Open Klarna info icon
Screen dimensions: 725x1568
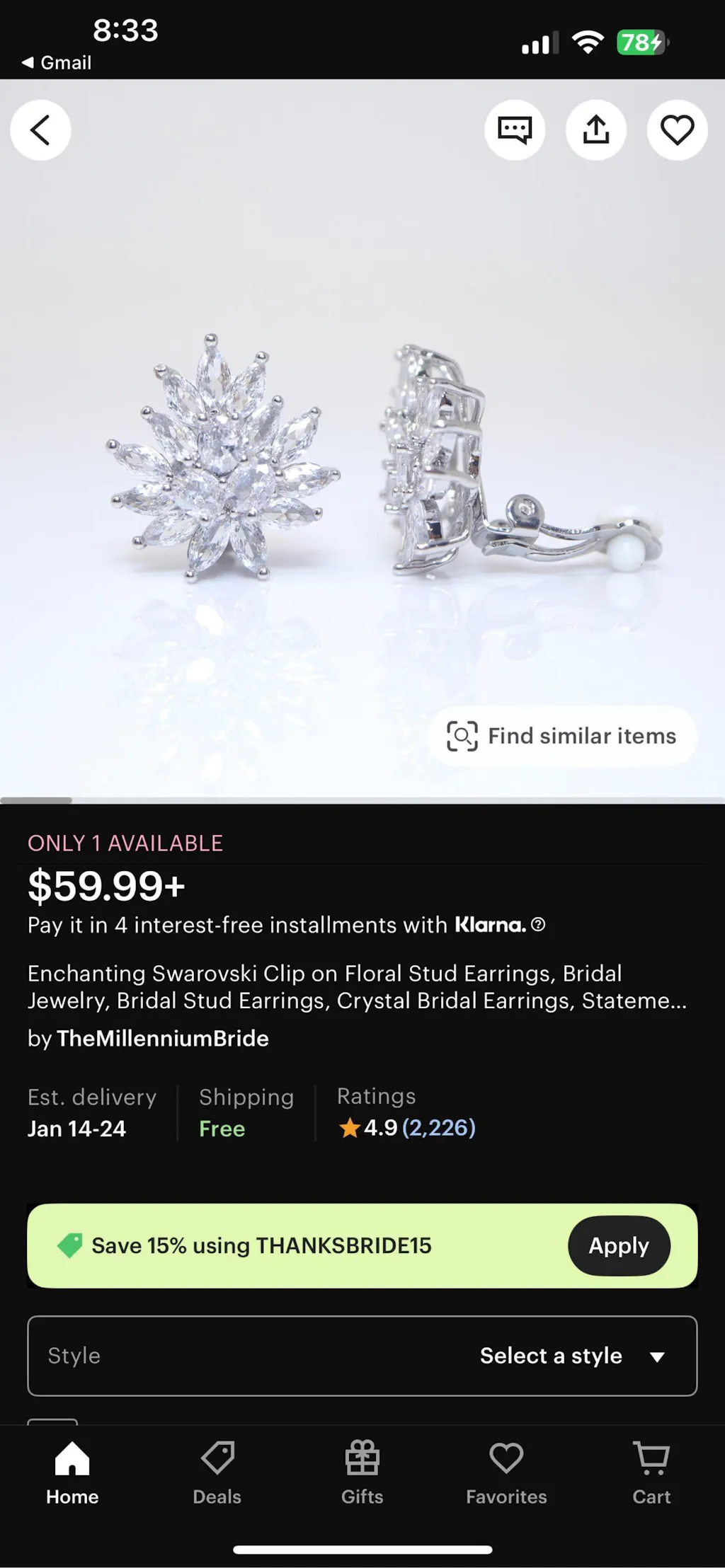(538, 925)
